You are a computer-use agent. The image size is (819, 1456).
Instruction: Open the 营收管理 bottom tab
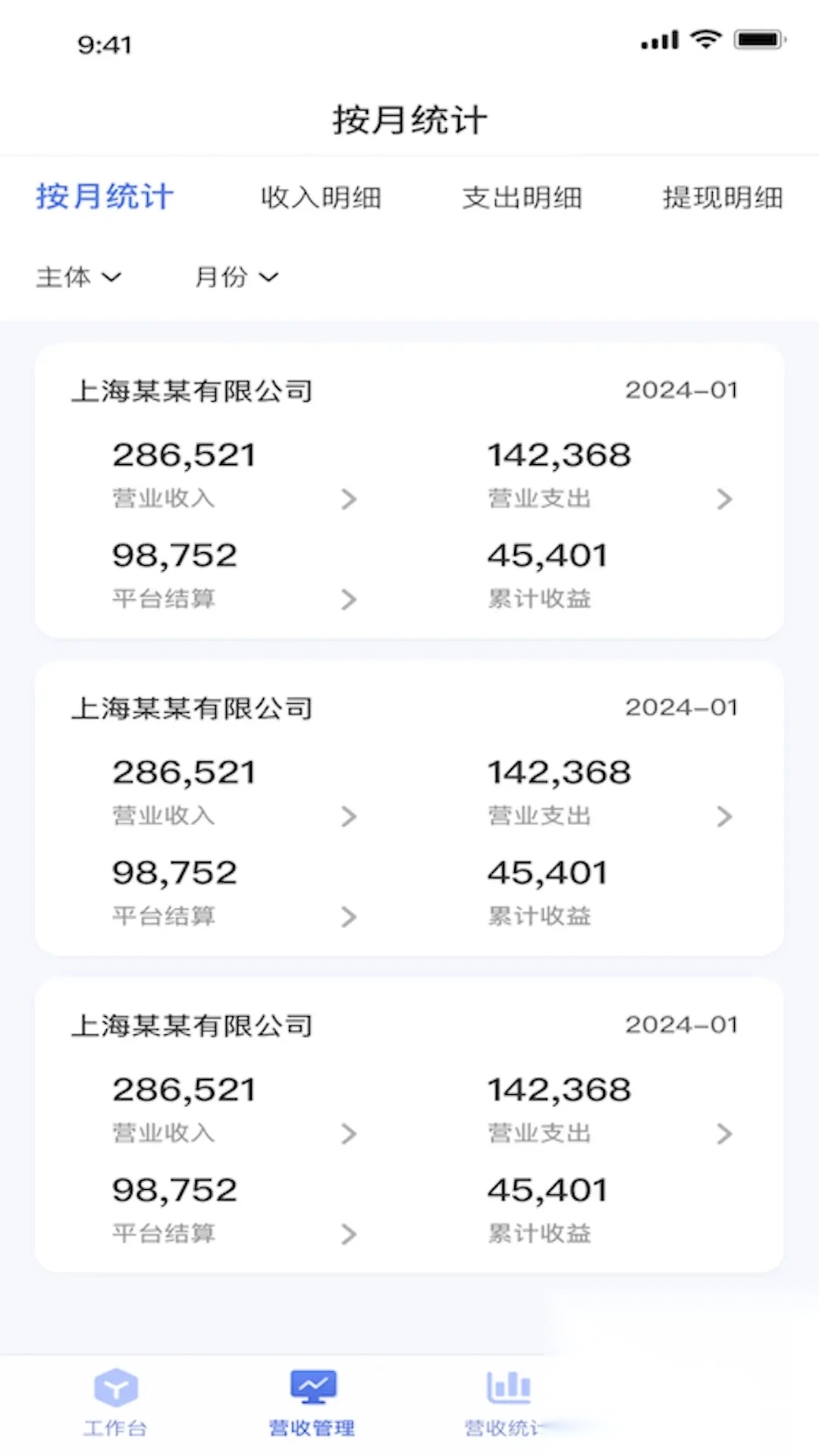(312, 1403)
